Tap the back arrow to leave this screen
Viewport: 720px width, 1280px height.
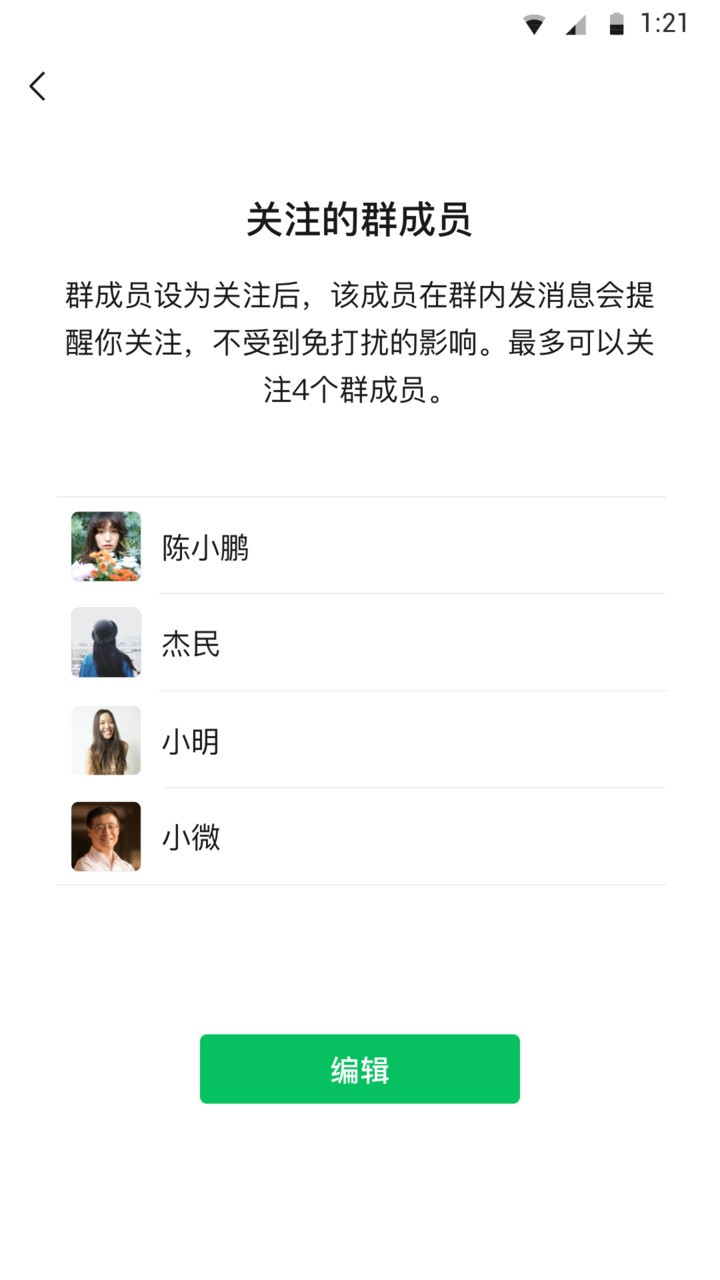click(x=37, y=86)
